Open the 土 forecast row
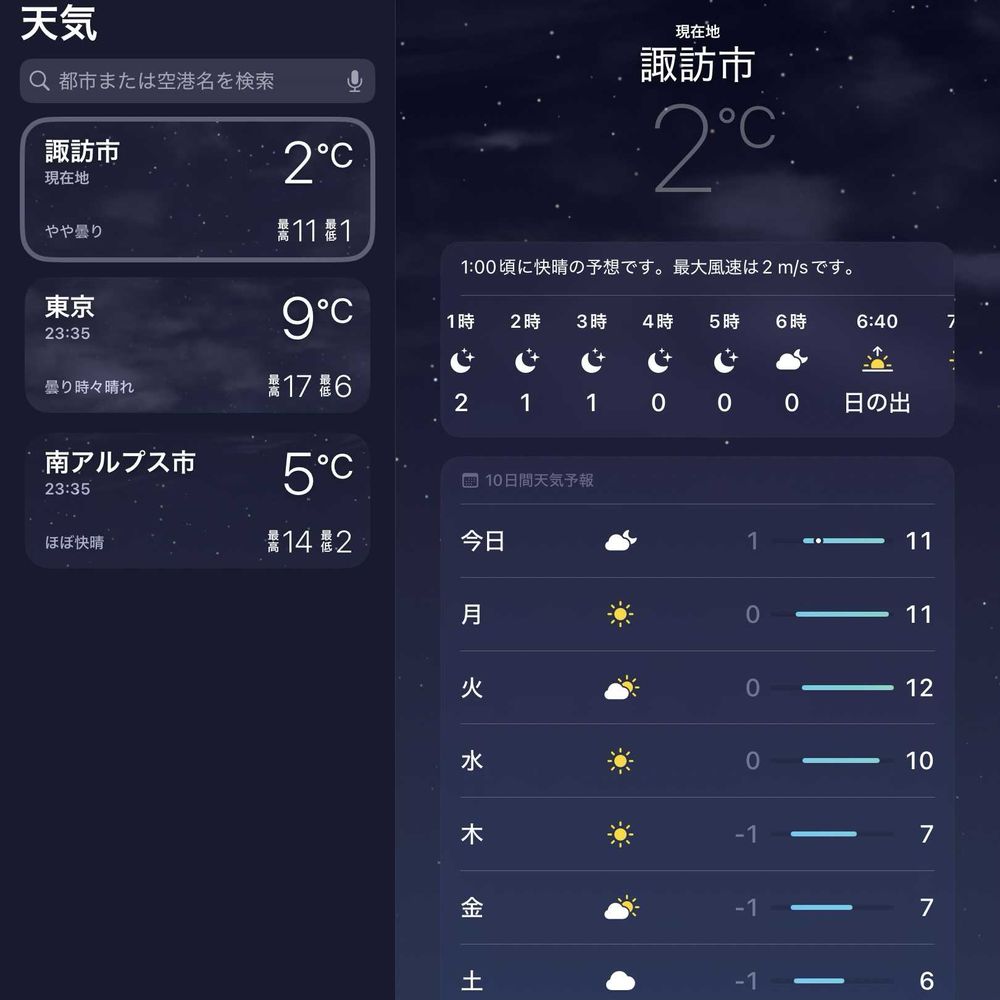 (698, 973)
